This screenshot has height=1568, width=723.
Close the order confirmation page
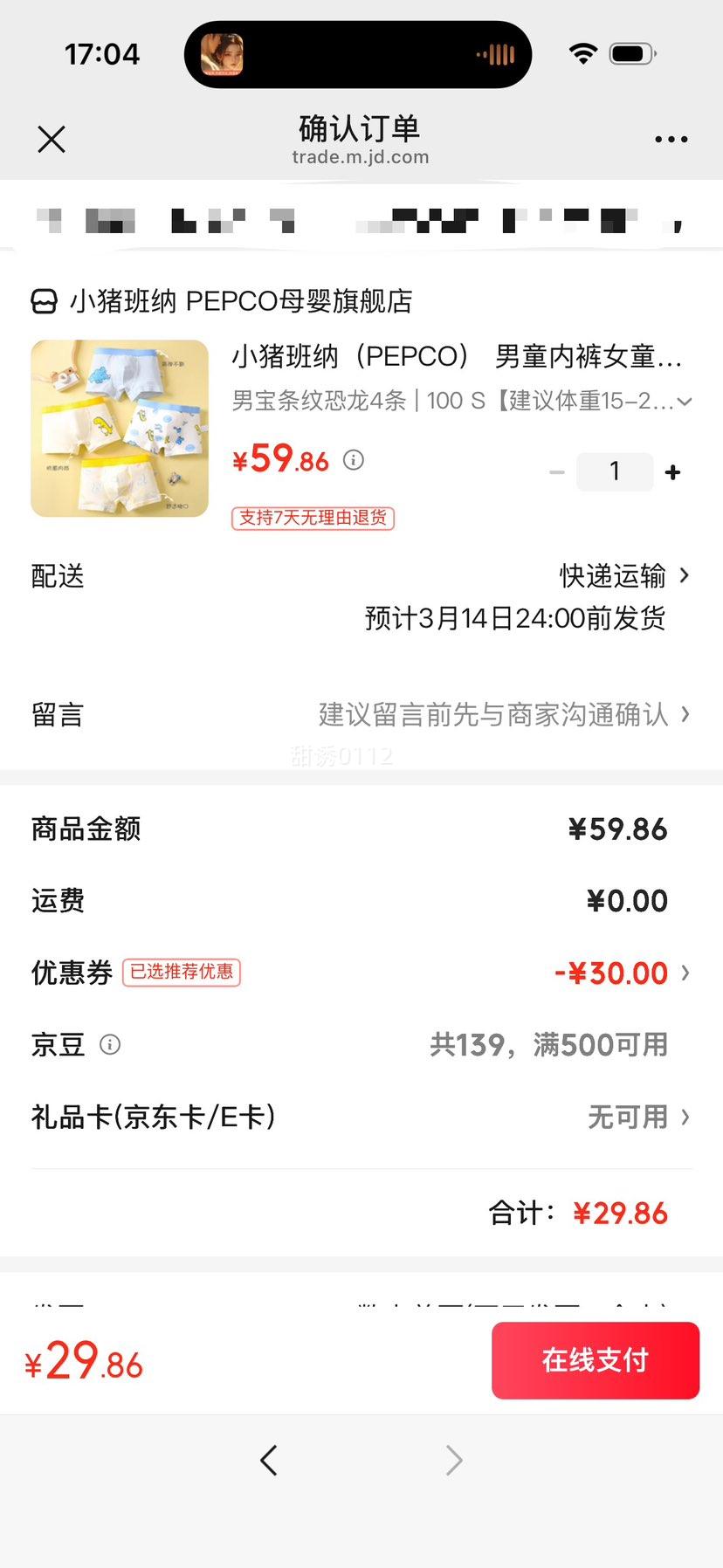click(52, 139)
